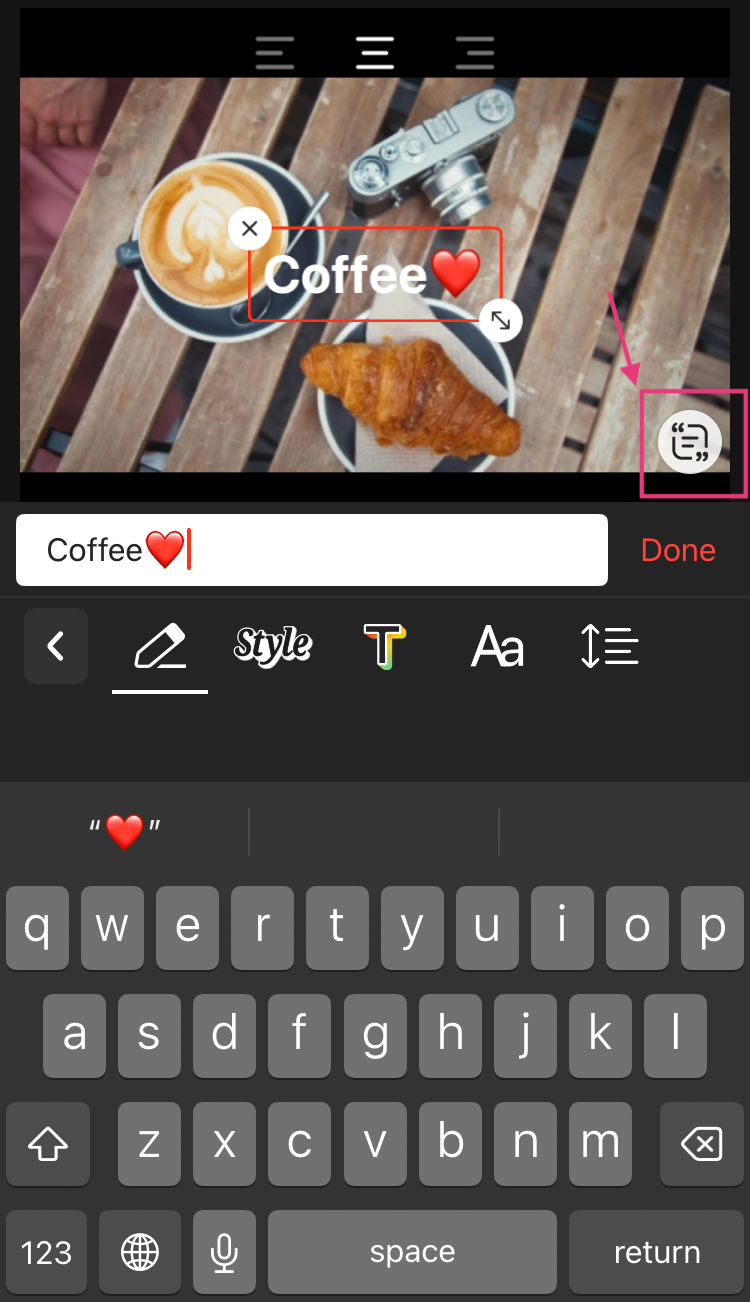The height and width of the screenshot is (1302, 750).
Task: Hit the return key
Action: pos(657,1252)
